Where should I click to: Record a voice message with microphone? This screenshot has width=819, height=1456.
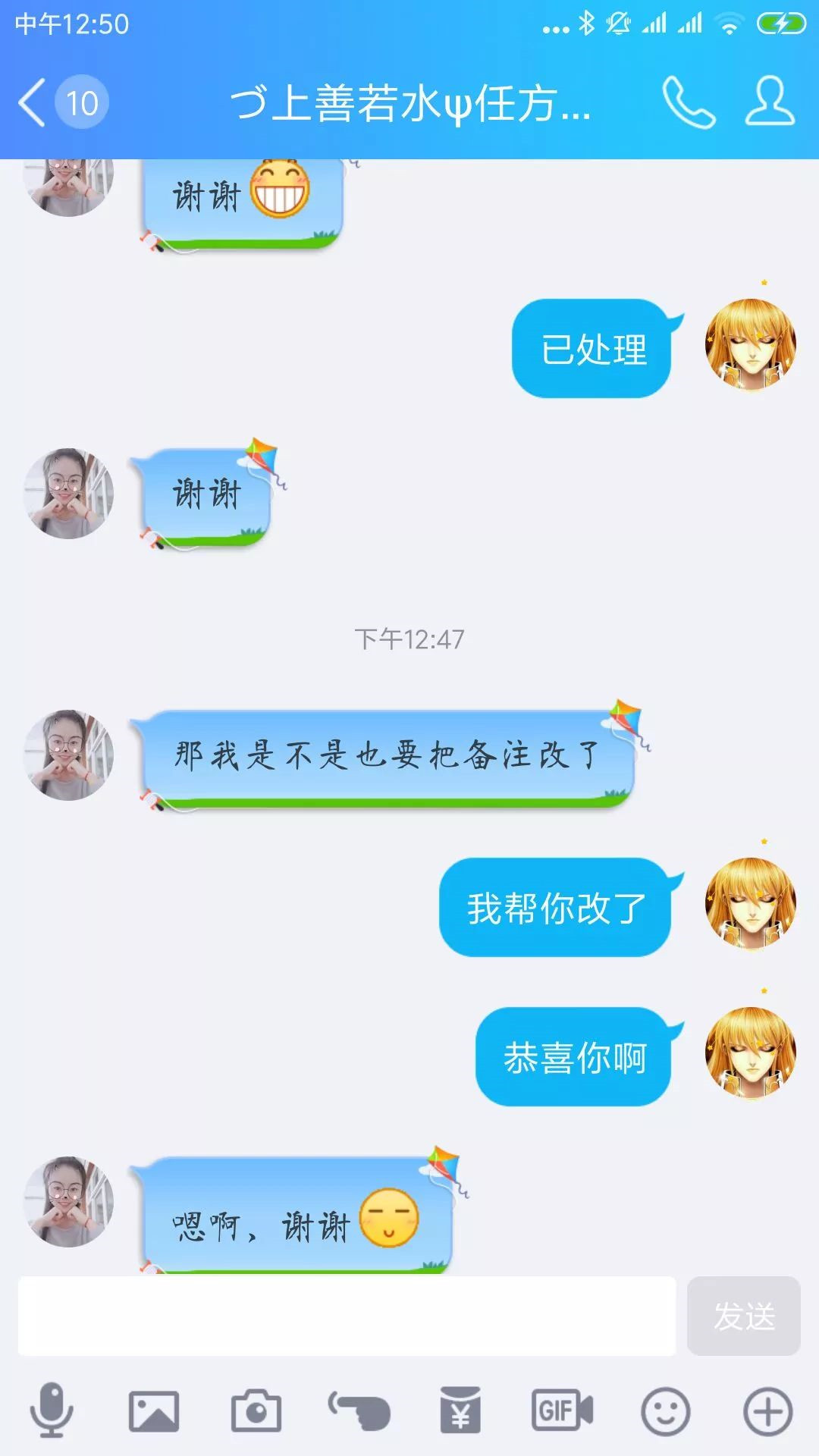tap(52, 1410)
